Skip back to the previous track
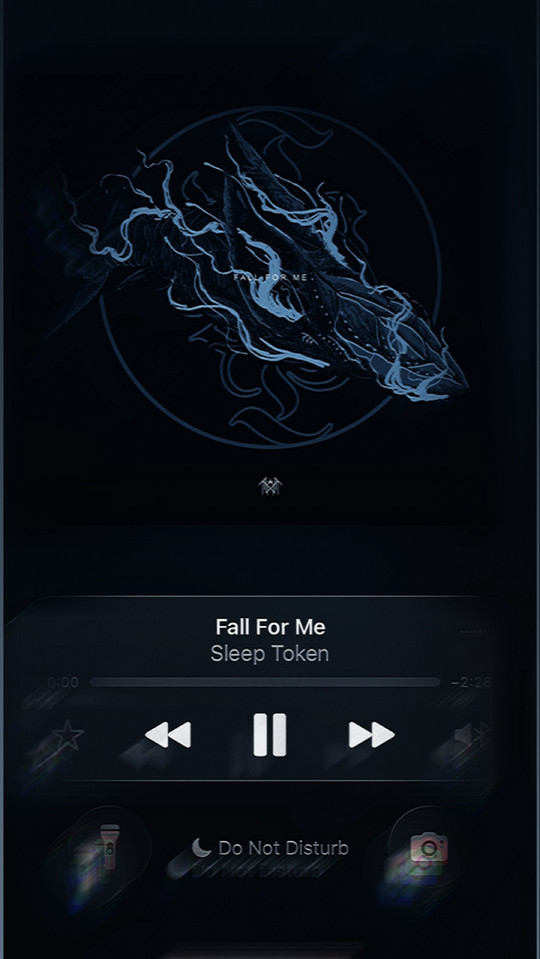 tap(168, 735)
